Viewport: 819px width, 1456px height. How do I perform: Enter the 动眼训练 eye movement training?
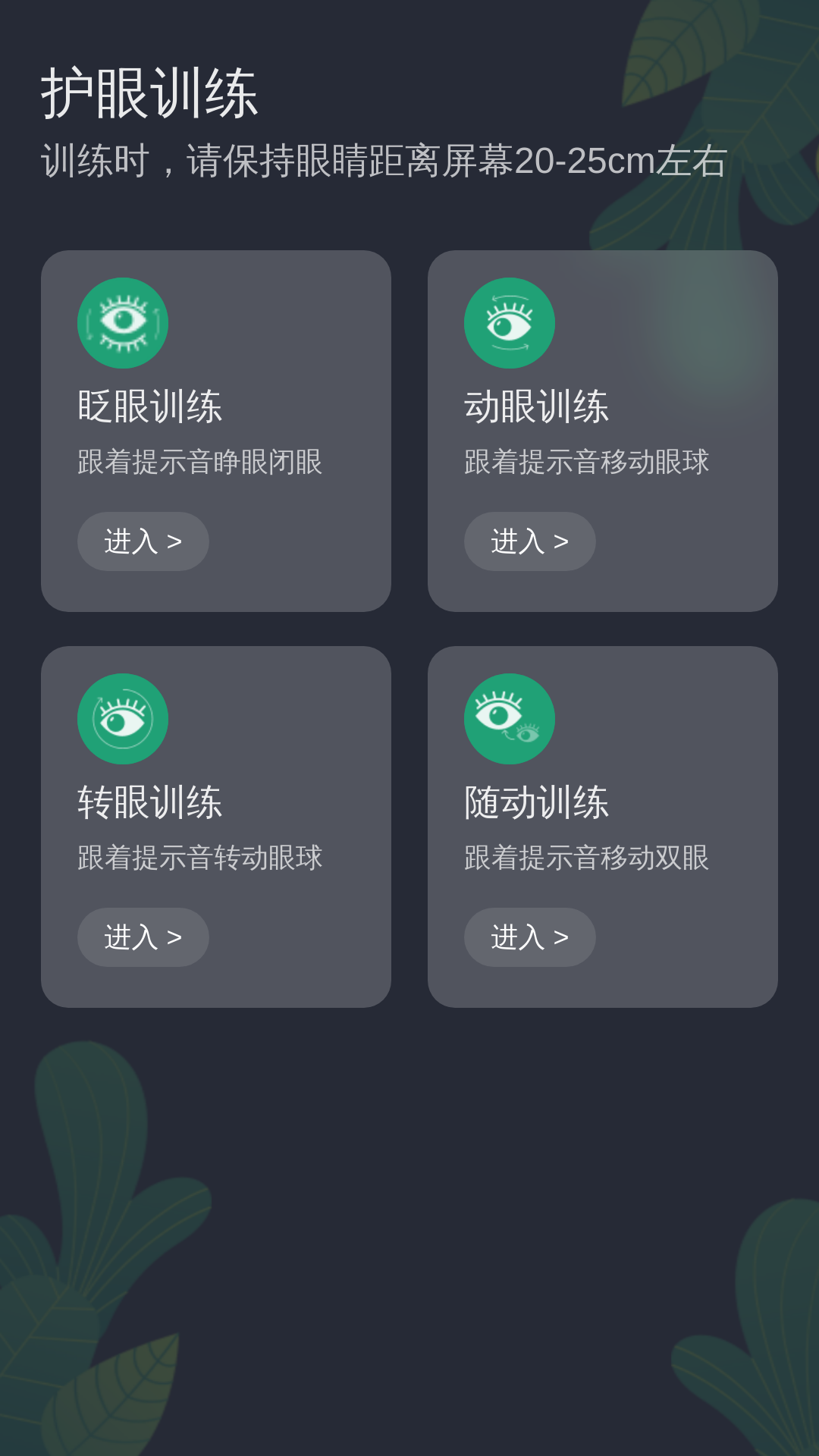[529, 541]
